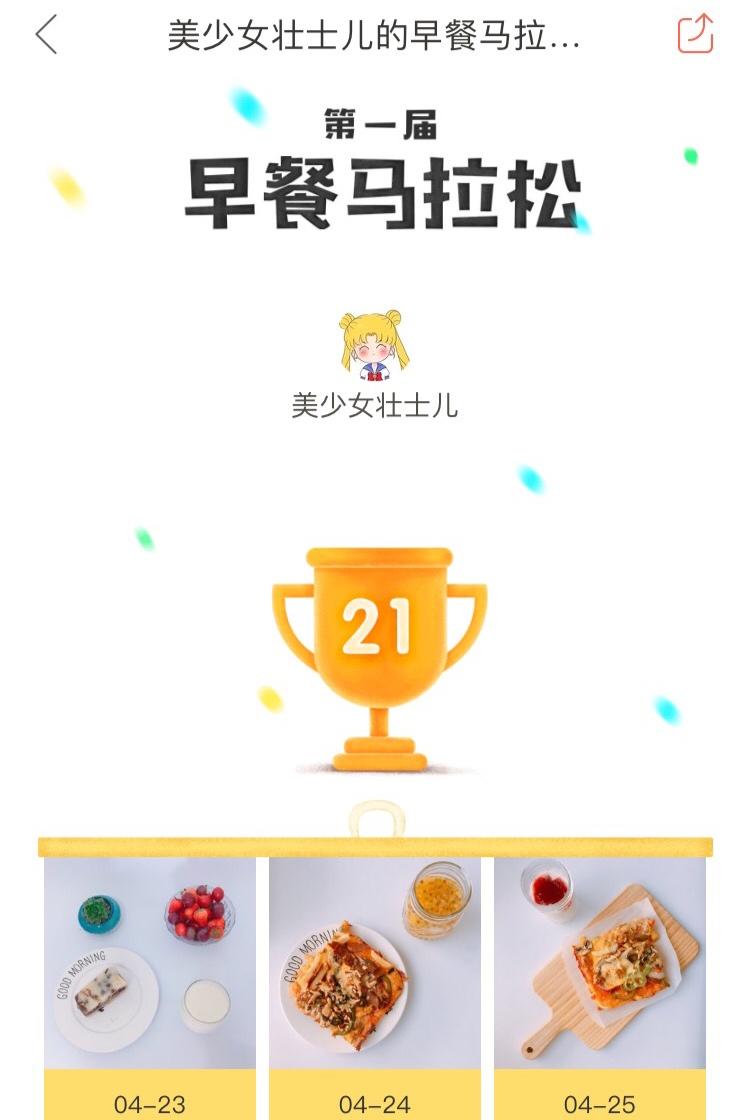Viewport: 750px width, 1120px height.
Task: Go back using the top-left arrow
Action: 46,34
